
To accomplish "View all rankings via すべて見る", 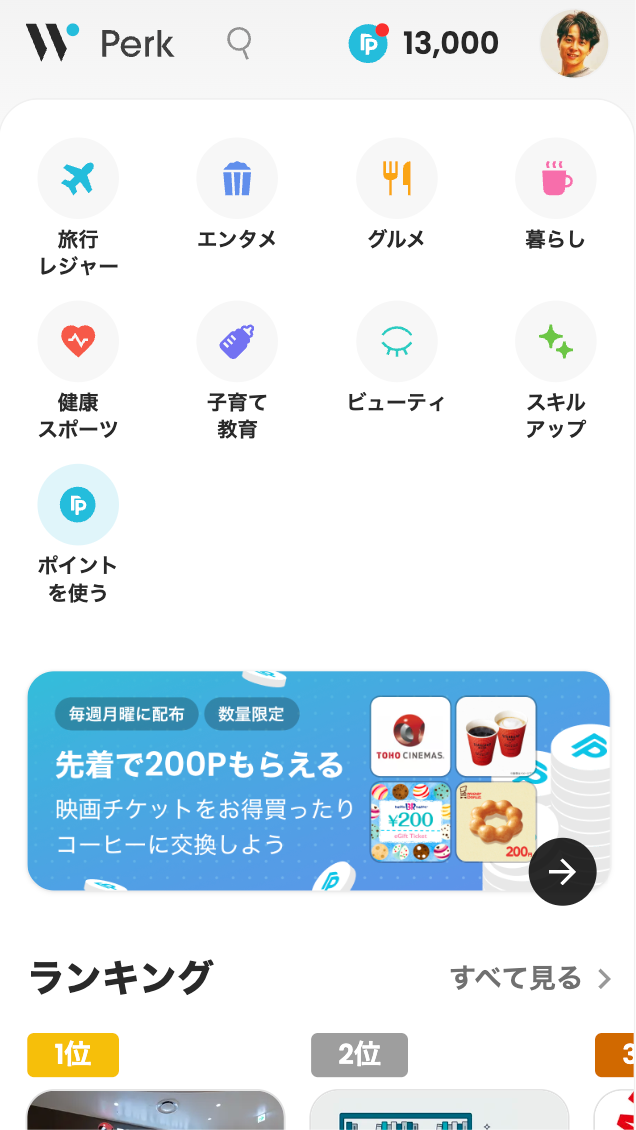I will [530, 977].
